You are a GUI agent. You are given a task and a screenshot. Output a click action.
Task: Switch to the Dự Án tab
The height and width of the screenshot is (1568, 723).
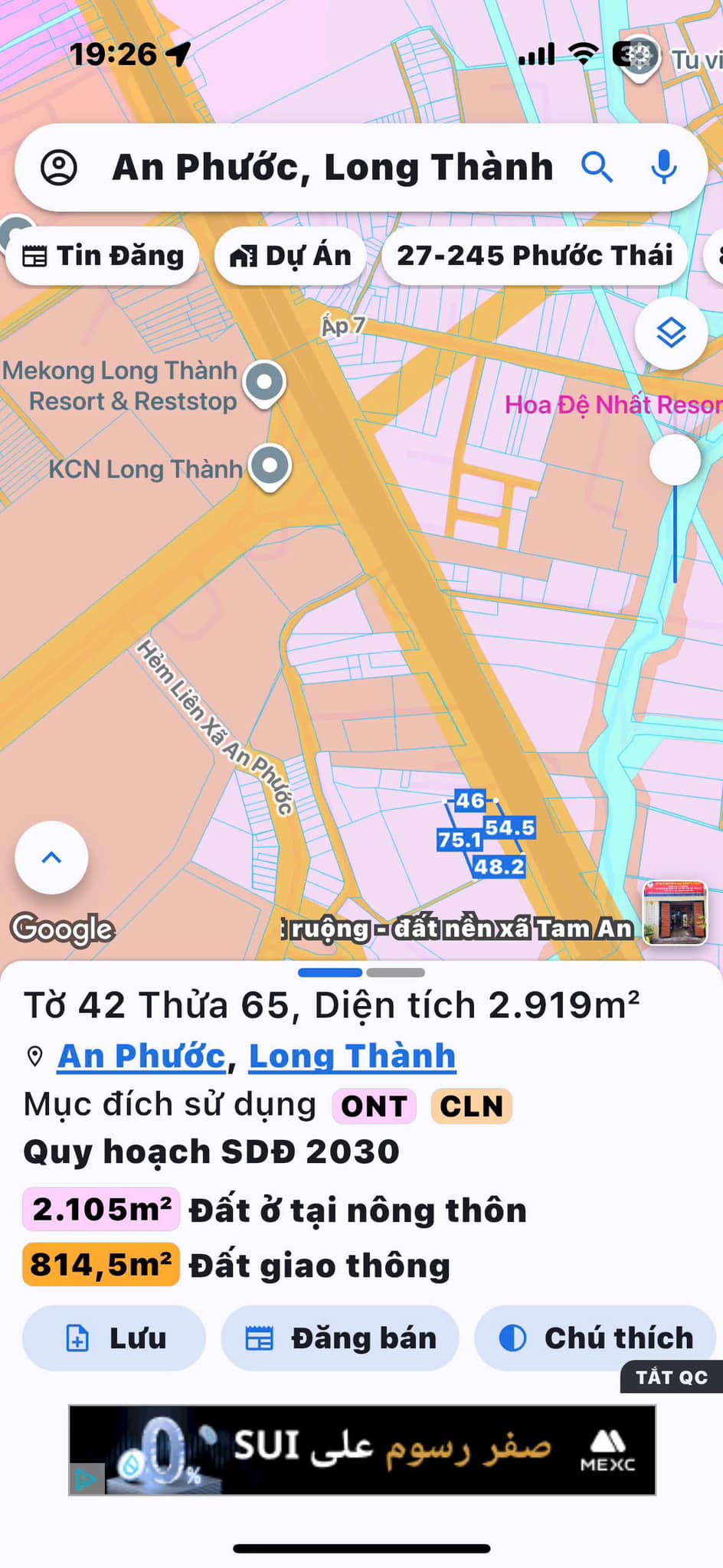tap(290, 256)
